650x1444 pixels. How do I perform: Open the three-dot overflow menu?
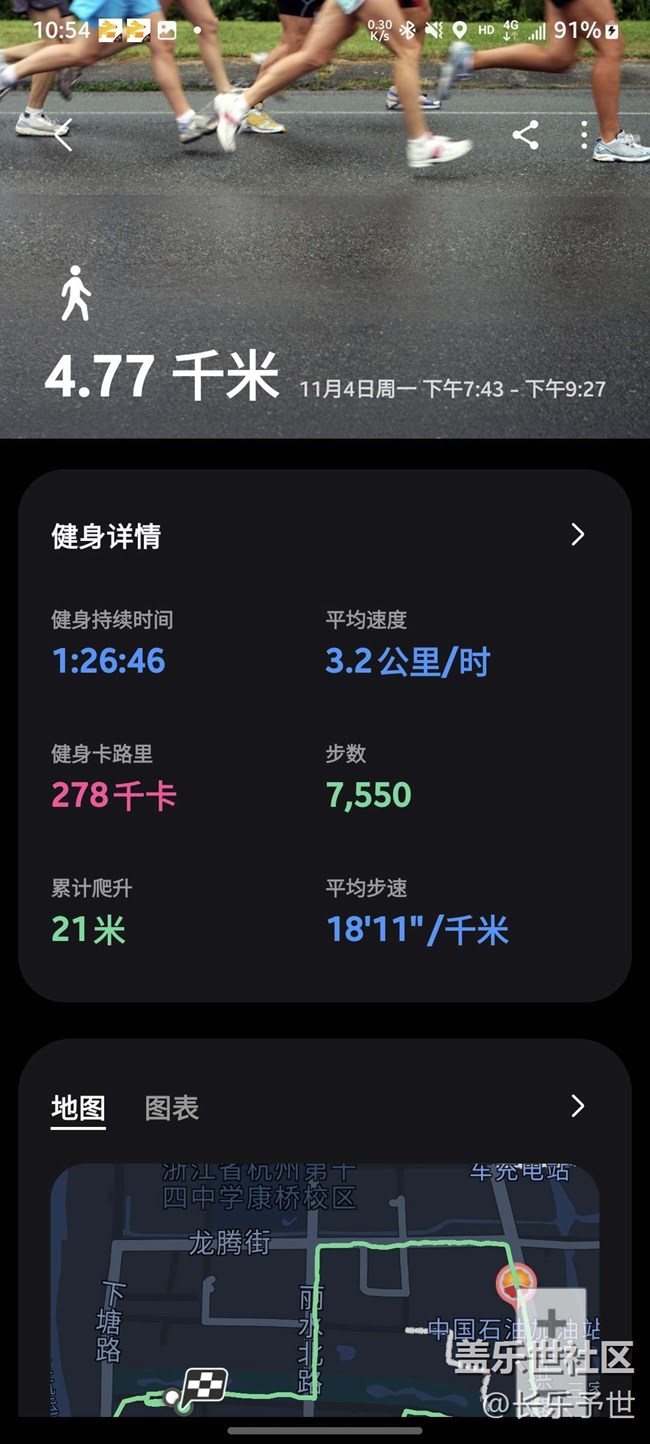[x=585, y=135]
